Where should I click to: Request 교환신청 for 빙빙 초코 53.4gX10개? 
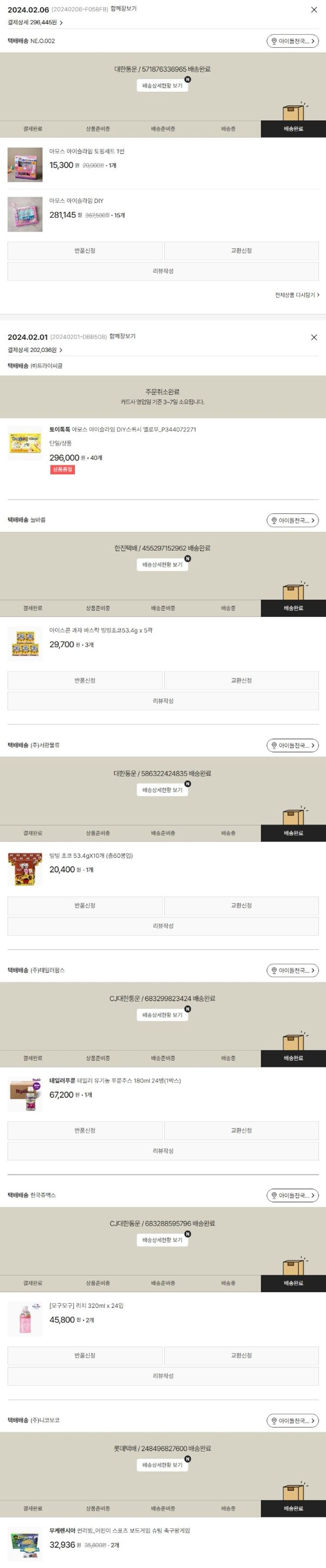pyautogui.click(x=242, y=906)
